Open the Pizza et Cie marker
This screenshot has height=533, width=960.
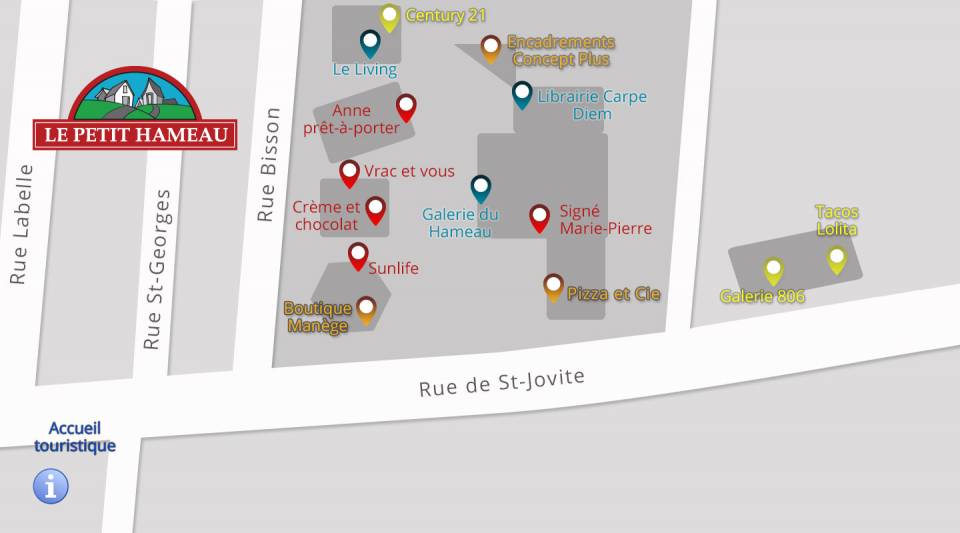[x=553, y=286]
